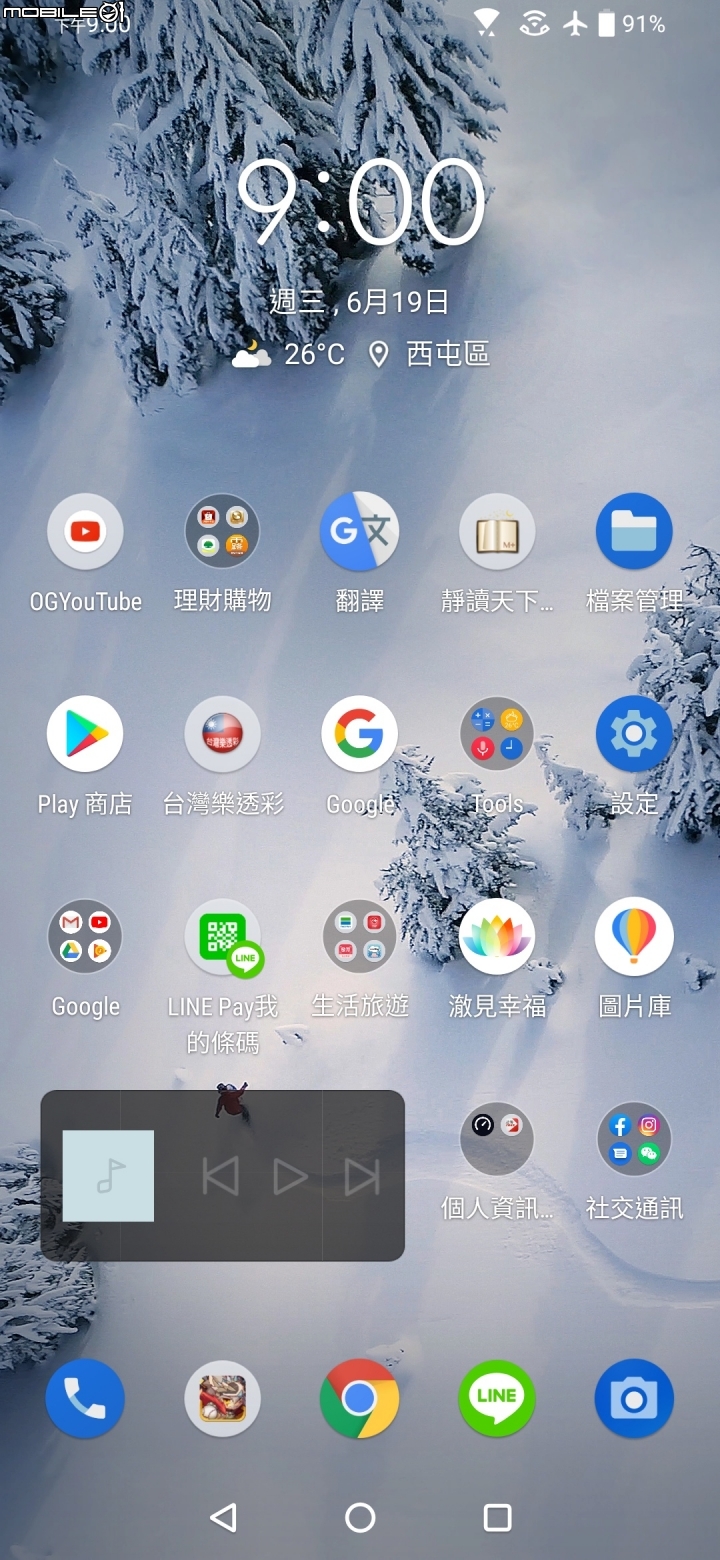Play music in the music widget
The height and width of the screenshot is (1560, 720).
click(290, 1177)
